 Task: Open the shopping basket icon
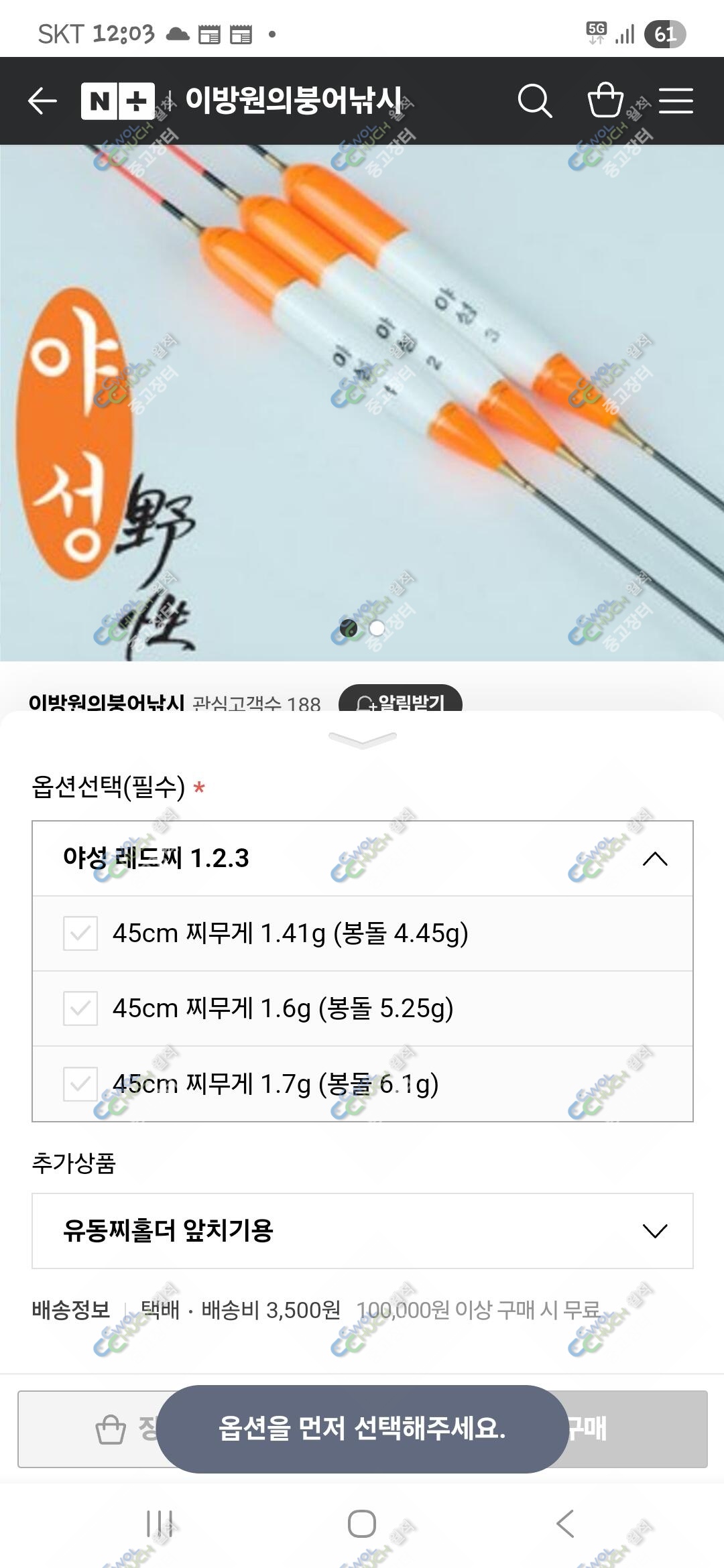click(x=605, y=100)
